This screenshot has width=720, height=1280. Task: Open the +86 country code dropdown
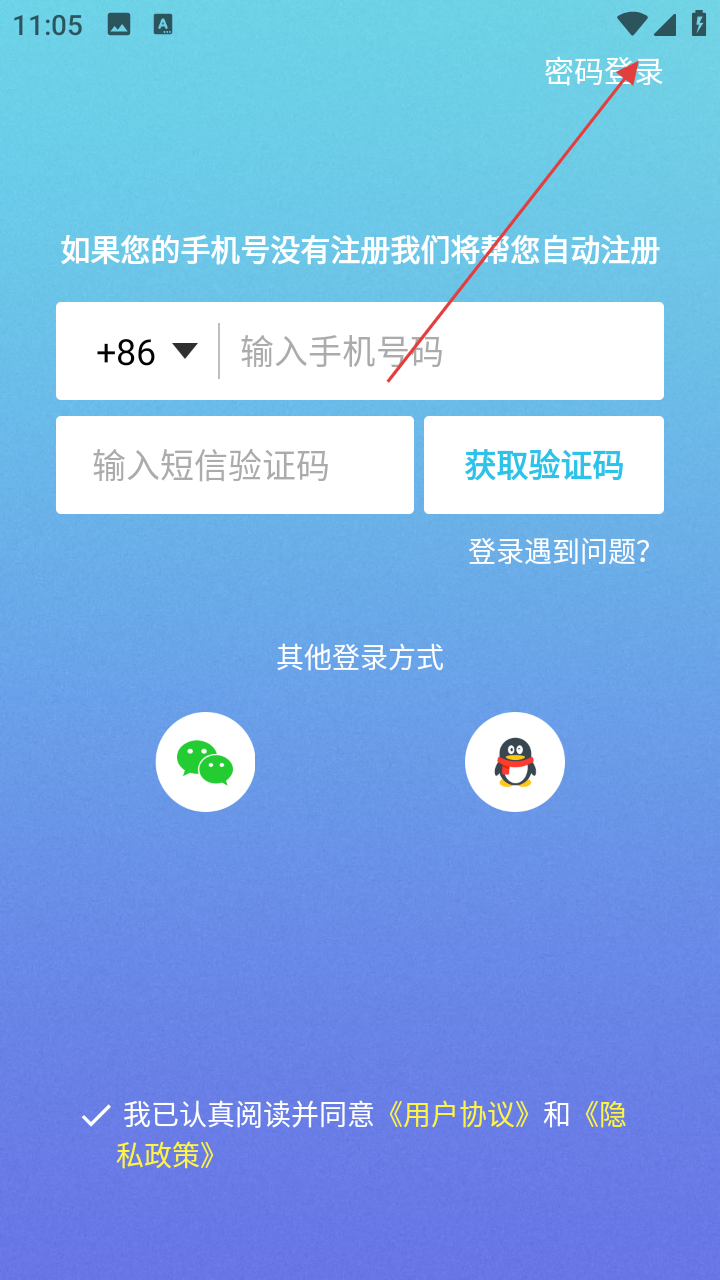(146, 352)
